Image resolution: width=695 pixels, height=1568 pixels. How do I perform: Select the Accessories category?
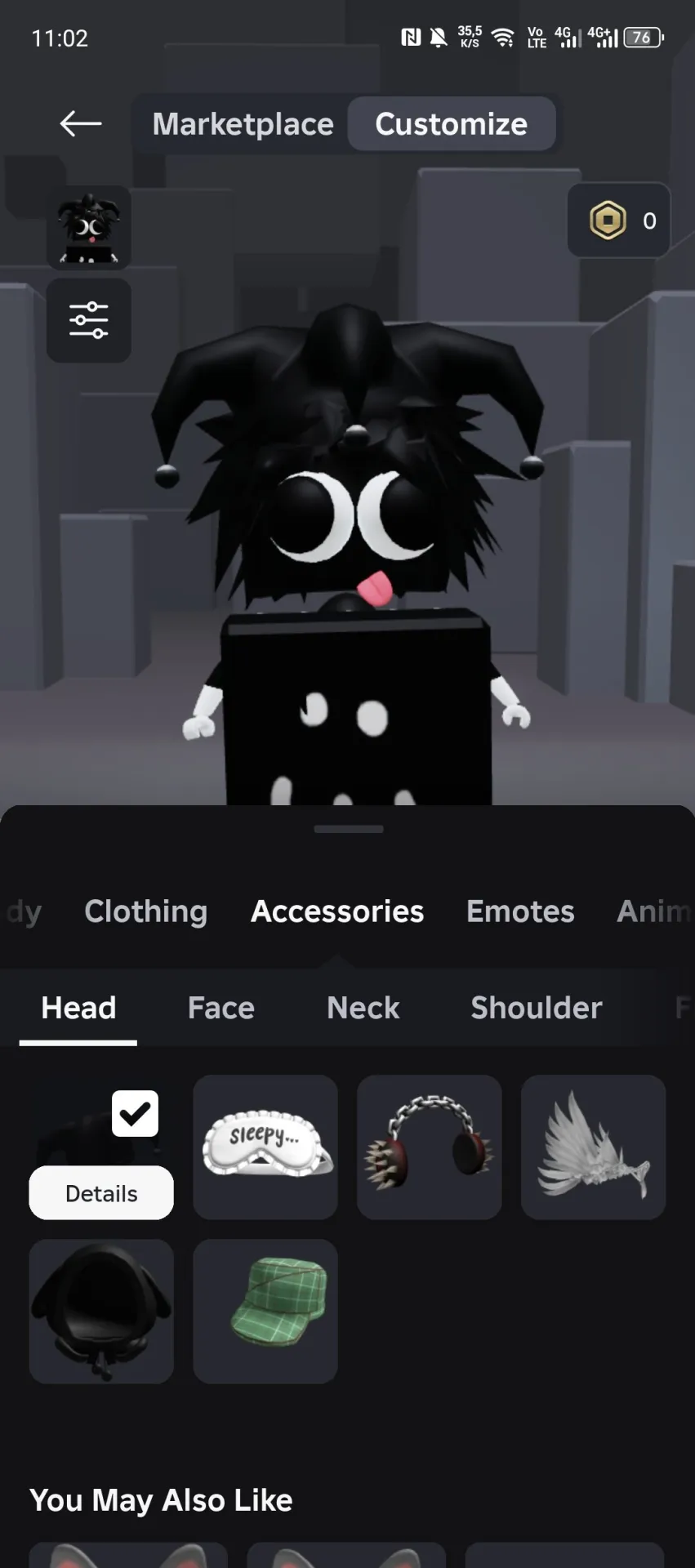click(337, 911)
